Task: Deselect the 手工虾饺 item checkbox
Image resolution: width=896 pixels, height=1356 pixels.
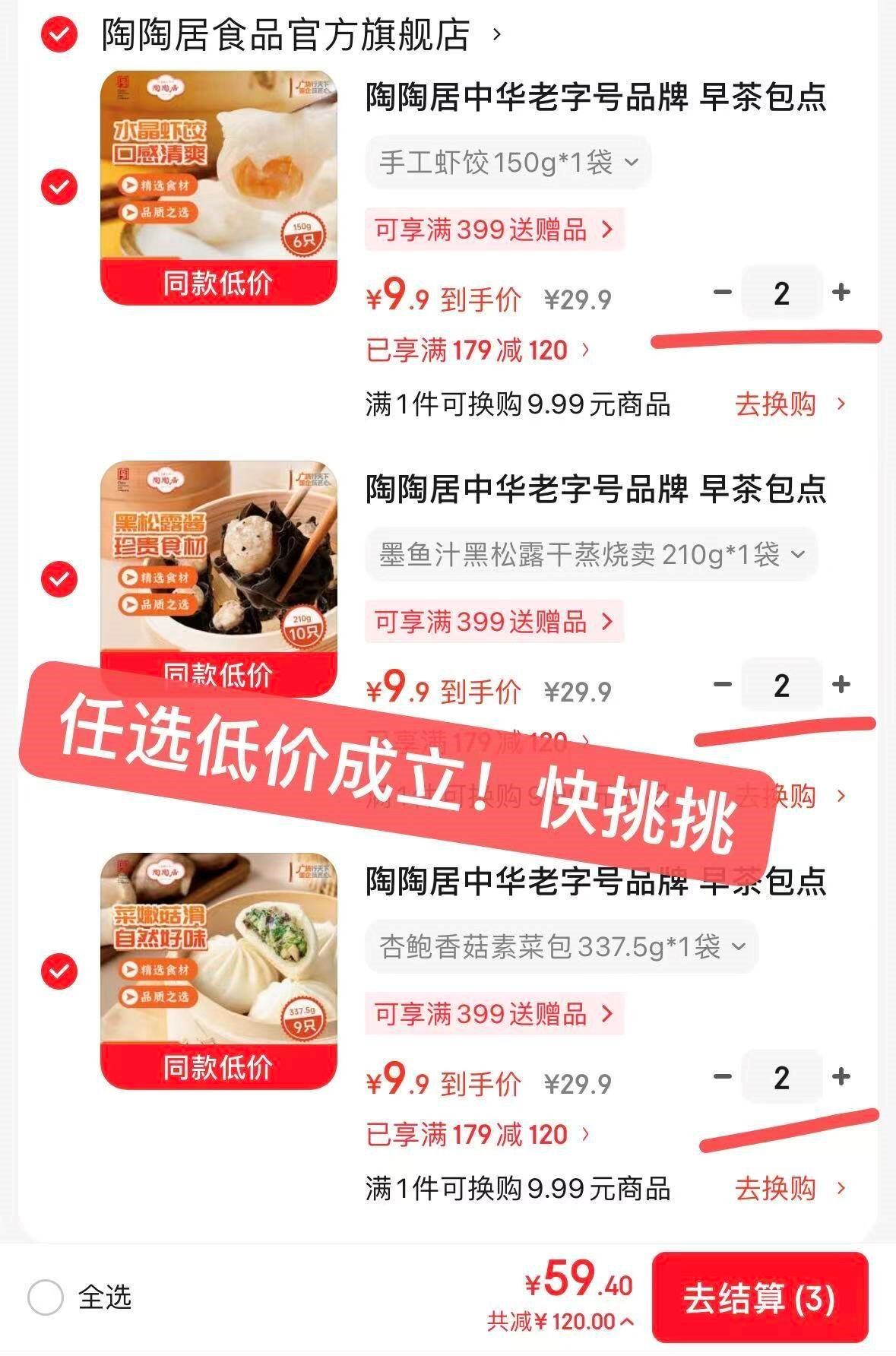Action: [59, 187]
